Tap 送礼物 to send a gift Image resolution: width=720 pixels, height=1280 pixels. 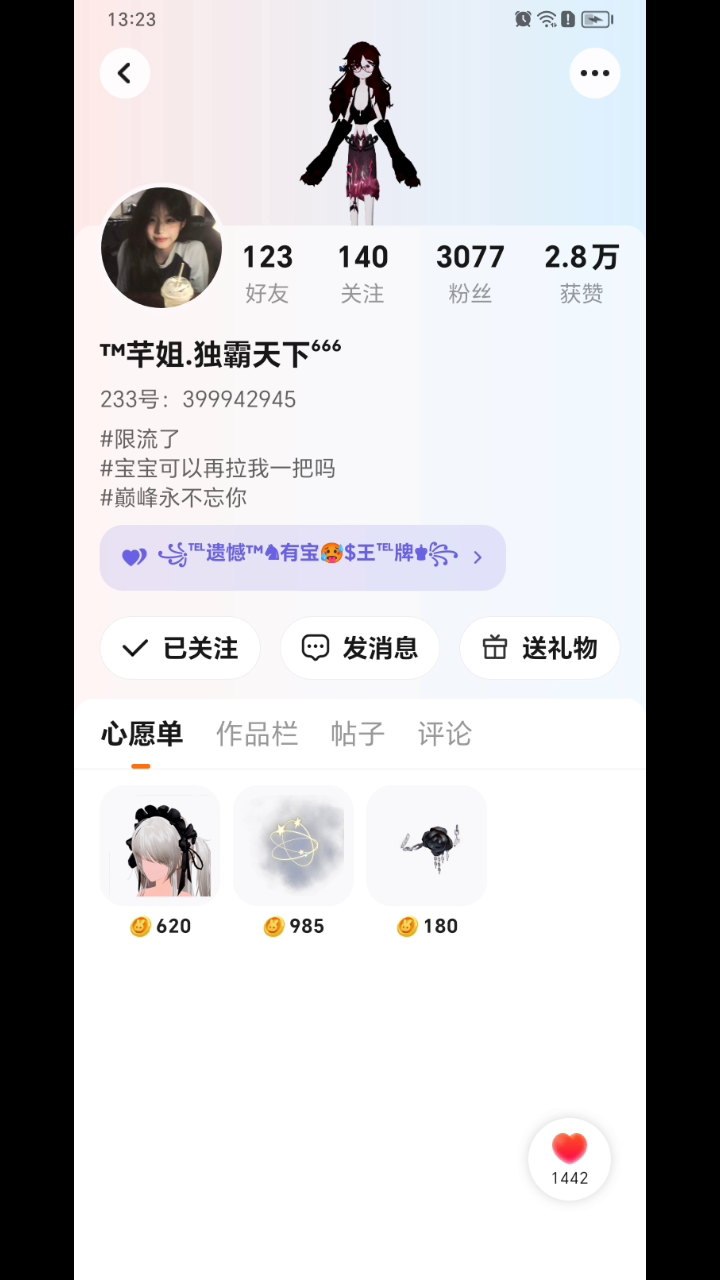[540, 648]
